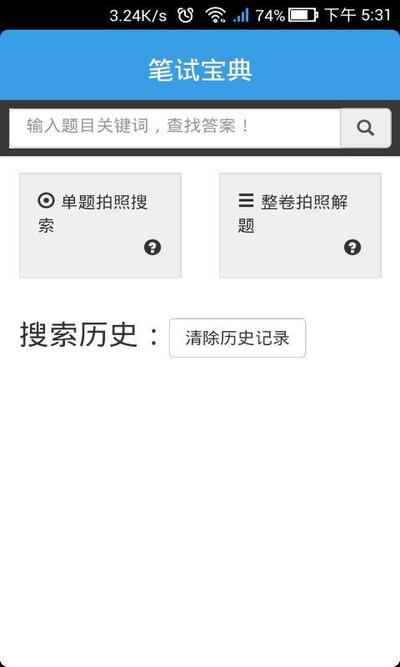Tap the magnifier search button
Screen dimensions: 400x667
coord(366,128)
